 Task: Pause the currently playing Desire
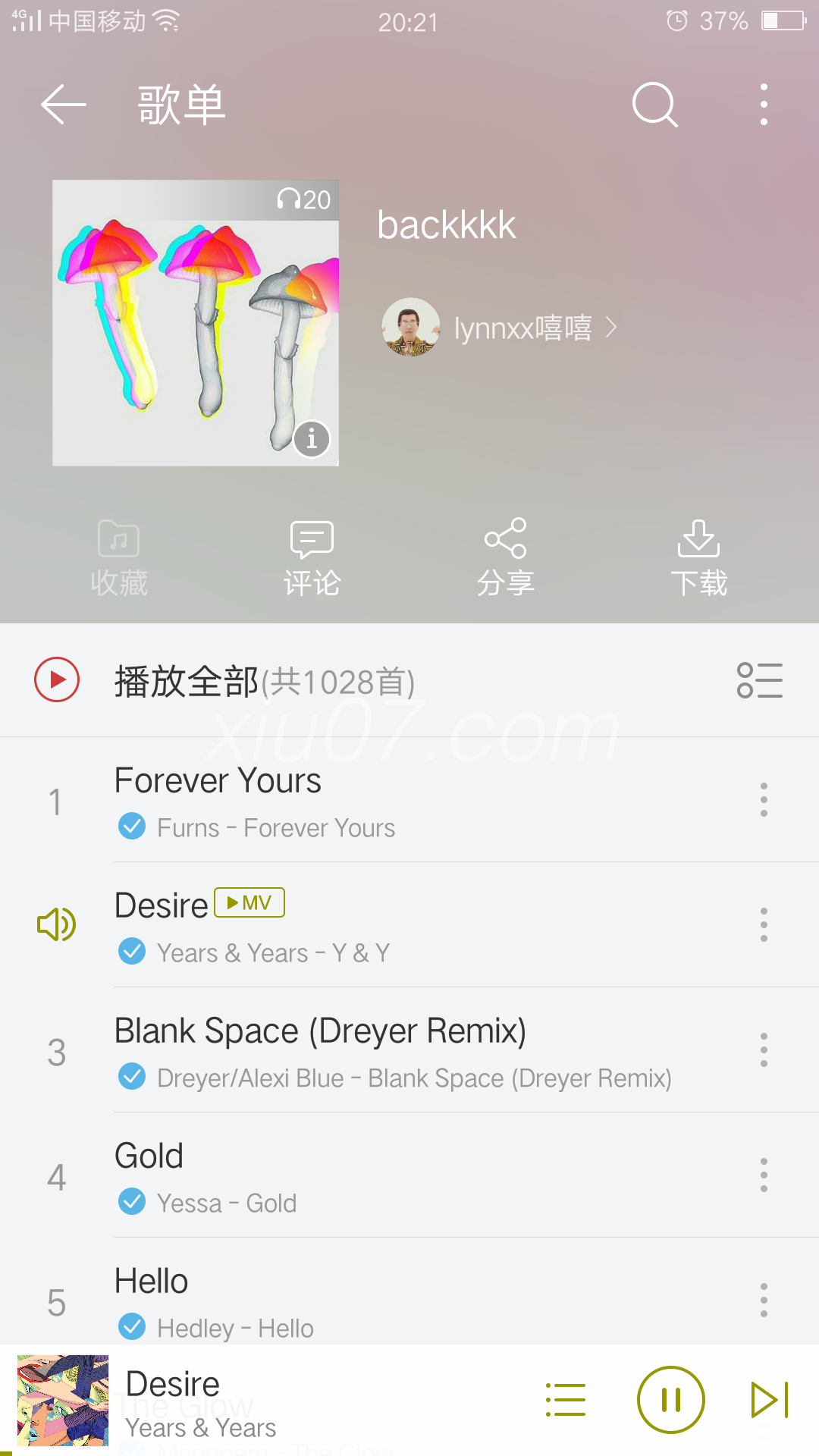670,1400
